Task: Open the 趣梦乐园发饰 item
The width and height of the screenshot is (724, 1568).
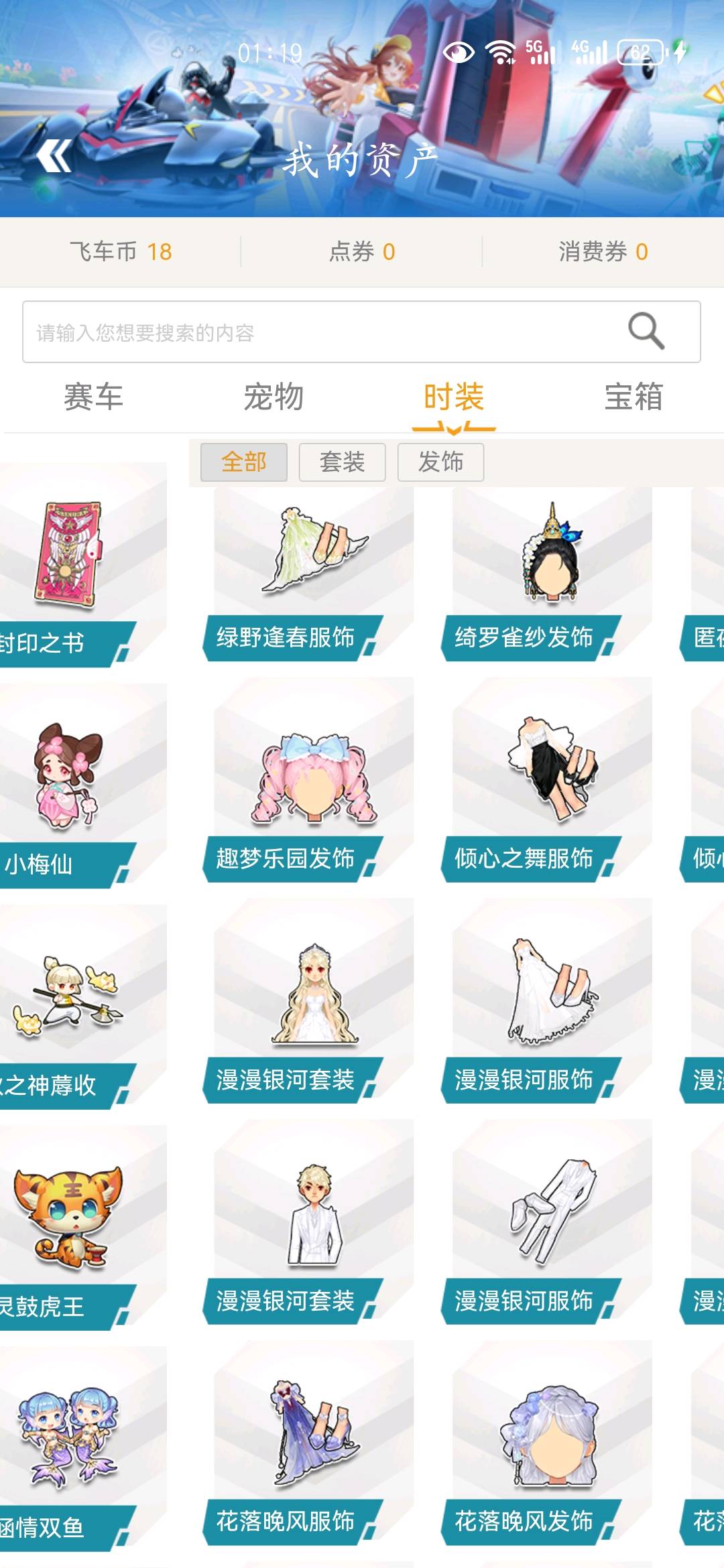Action: [314, 780]
